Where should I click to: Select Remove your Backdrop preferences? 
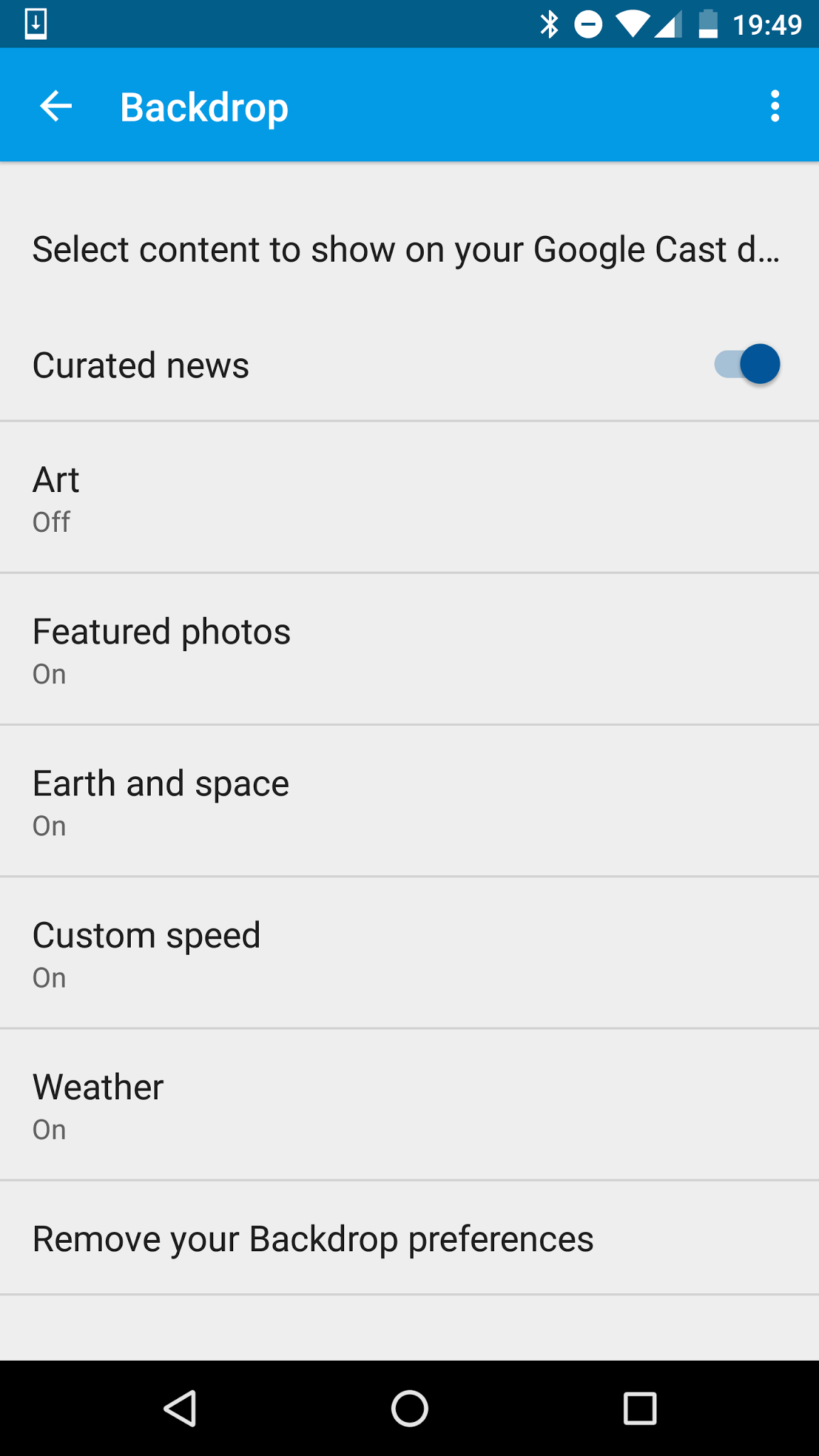[409, 1238]
